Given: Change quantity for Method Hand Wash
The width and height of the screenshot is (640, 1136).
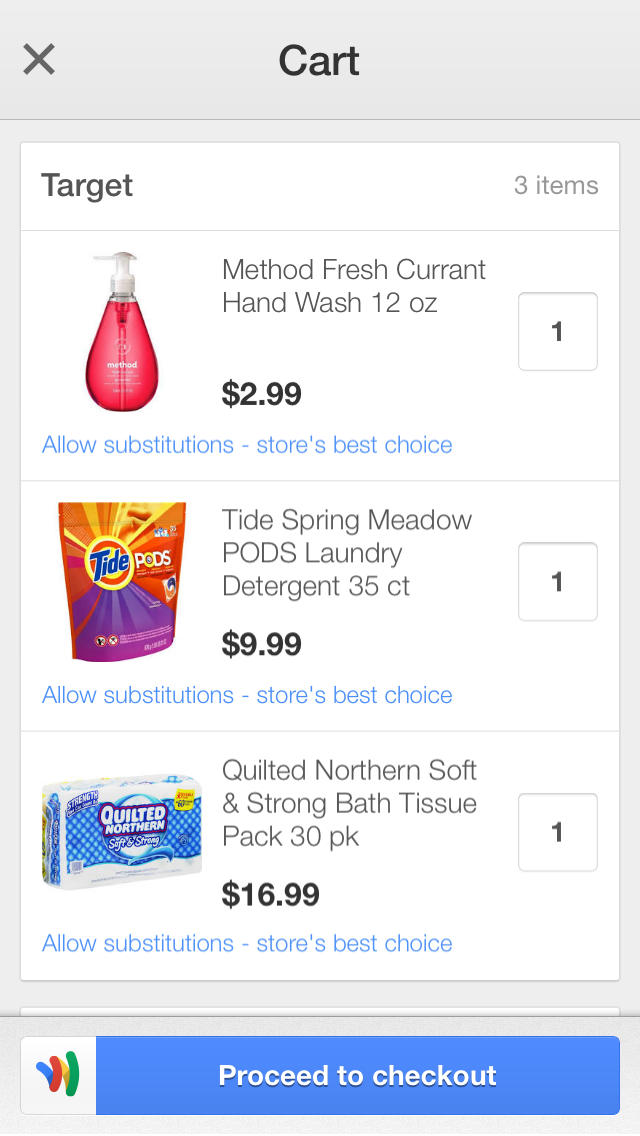Looking at the screenshot, I should point(557,332).
